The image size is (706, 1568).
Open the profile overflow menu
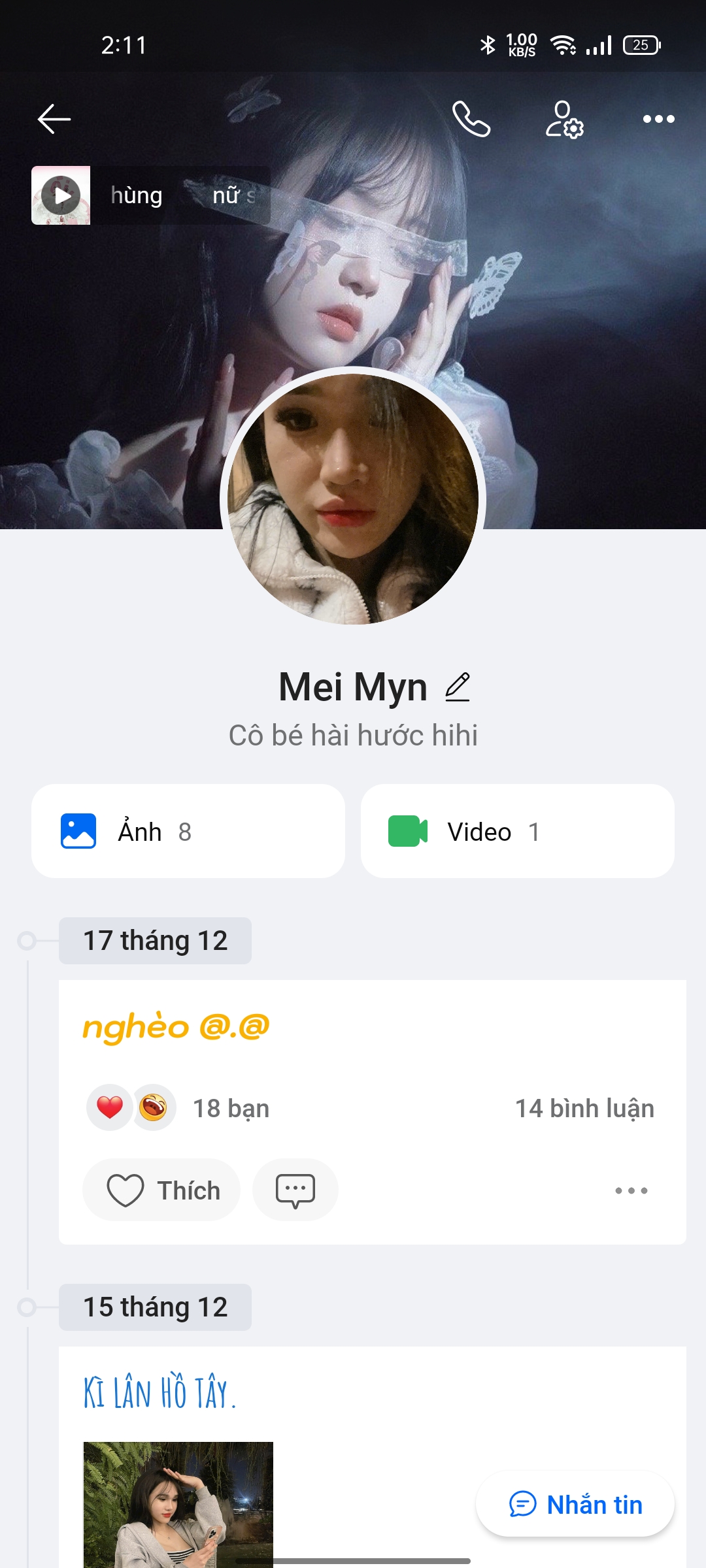(658, 119)
